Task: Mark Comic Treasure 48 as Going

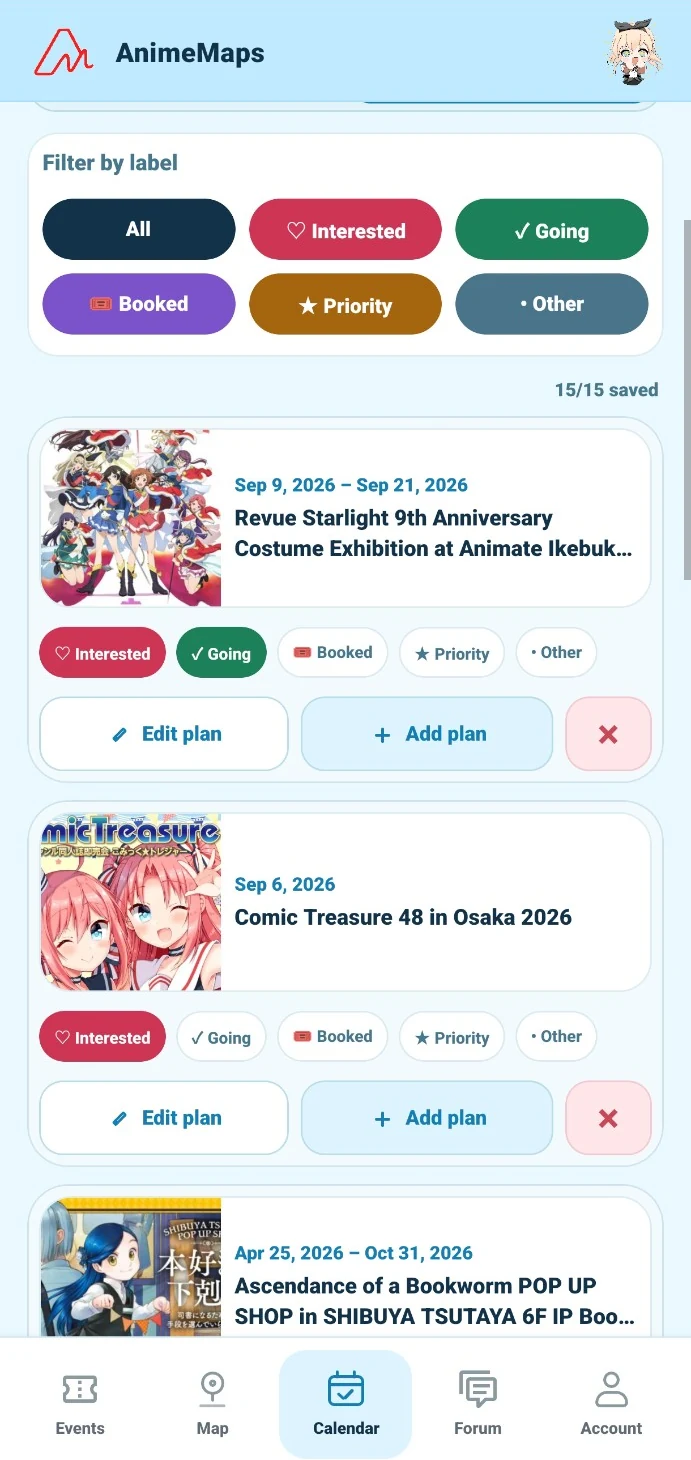Action: [x=221, y=1037]
